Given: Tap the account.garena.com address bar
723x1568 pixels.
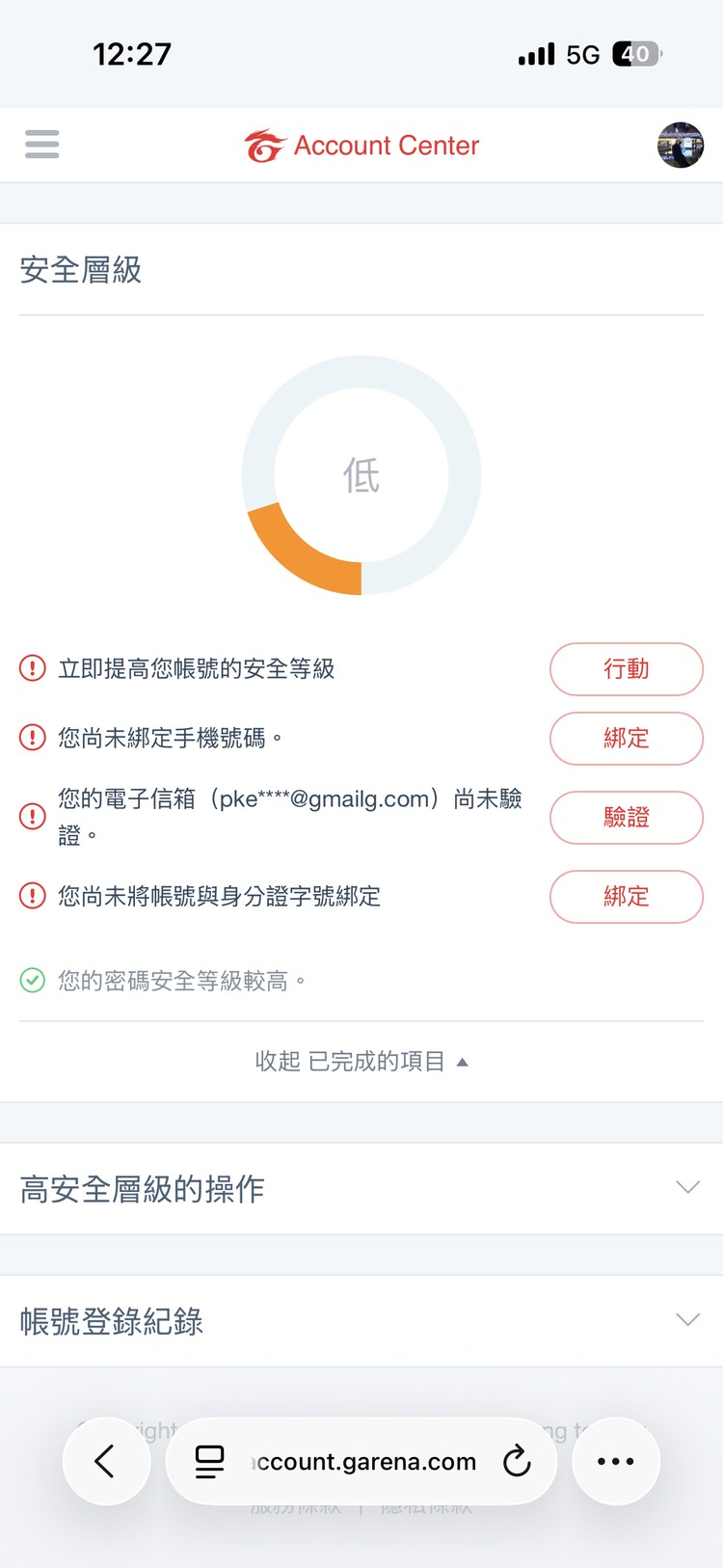Looking at the screenshot, I should [x=361, y=1461].
